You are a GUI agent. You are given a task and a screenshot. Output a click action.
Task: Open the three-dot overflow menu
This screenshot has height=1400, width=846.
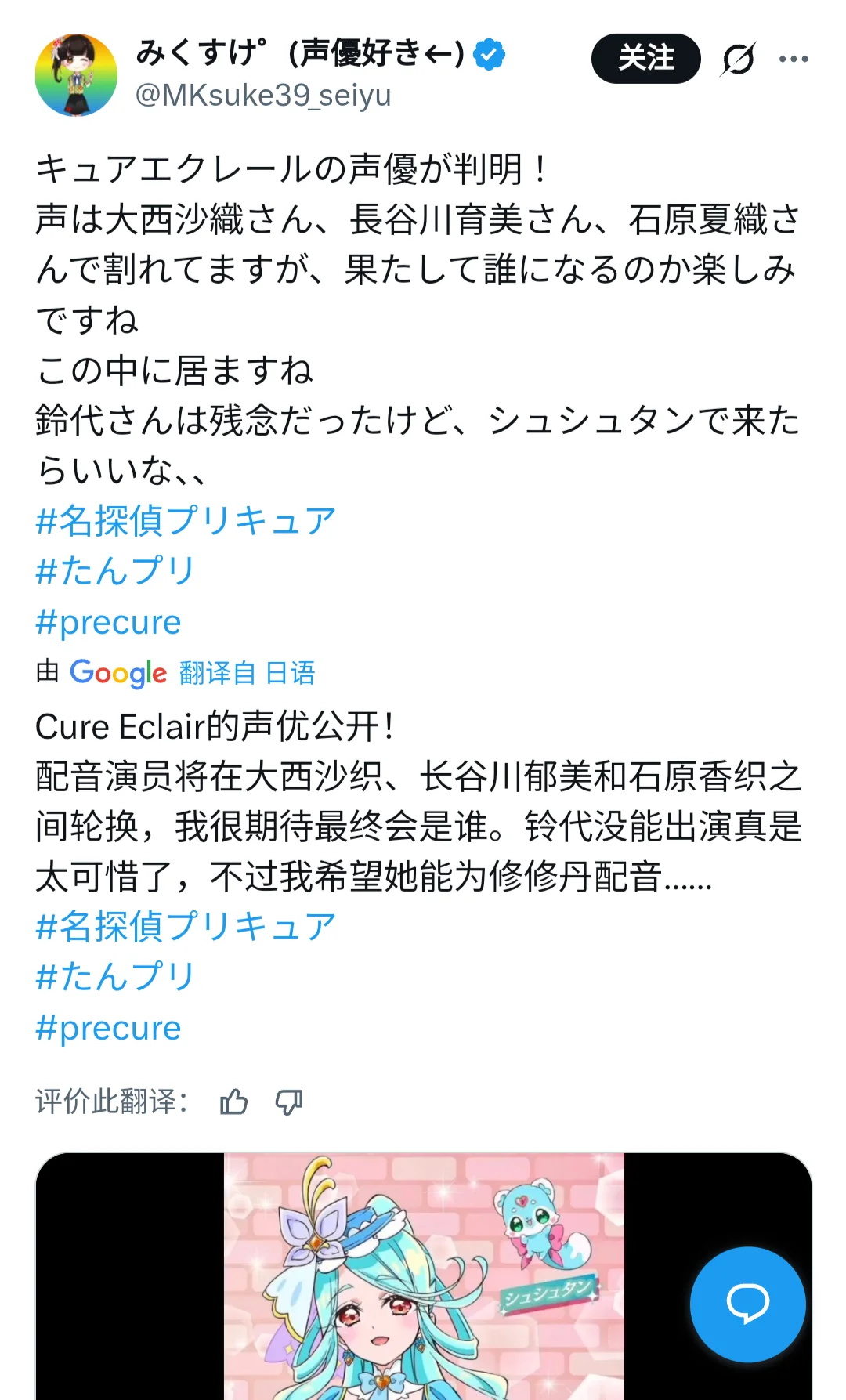[x=794, y=59]
